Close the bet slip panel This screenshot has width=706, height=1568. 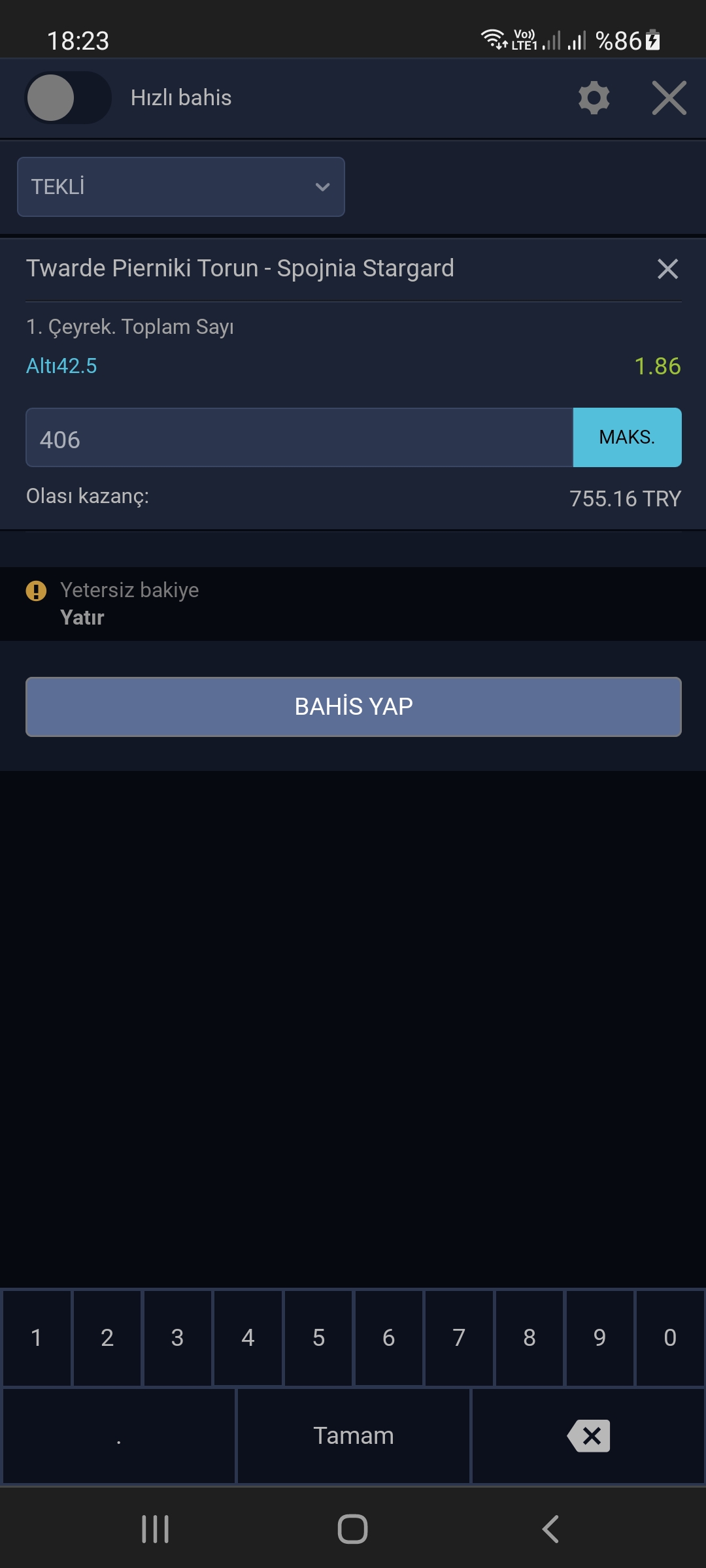tap(669, 98)
